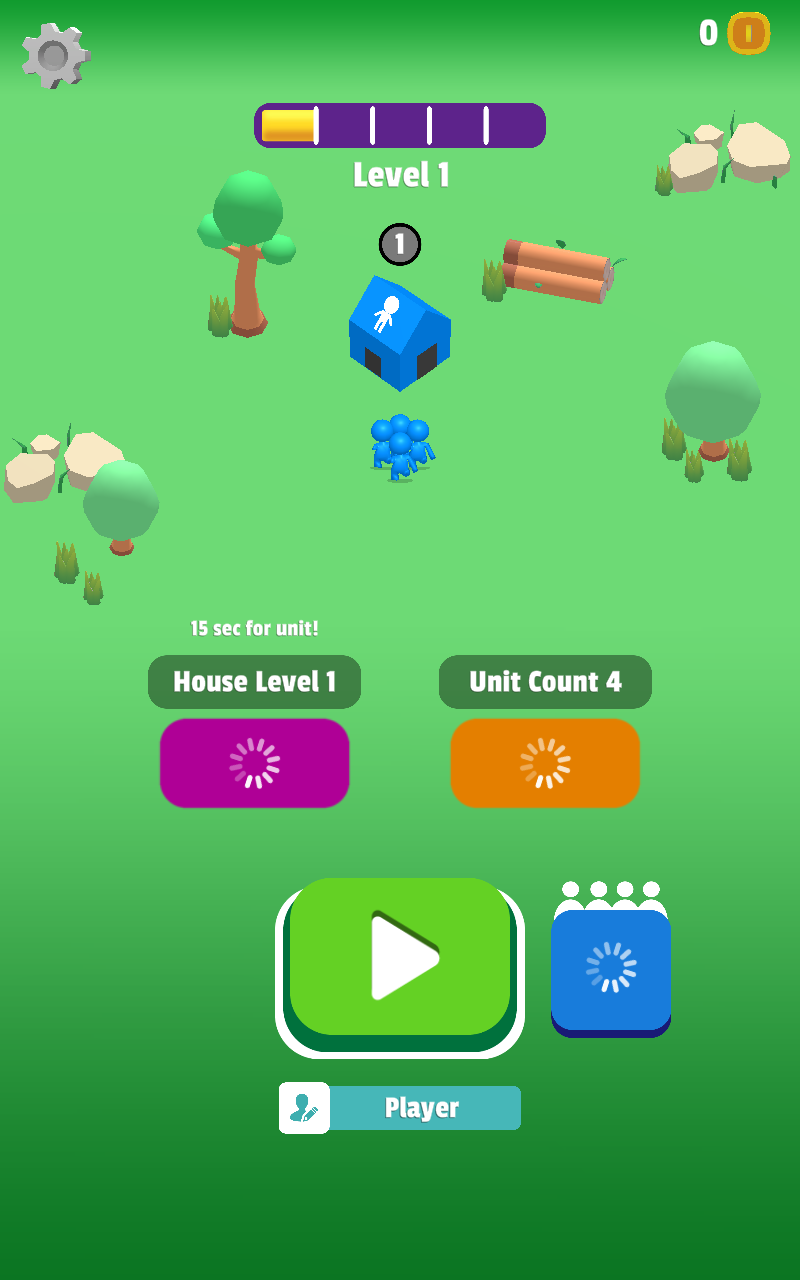
Task: Open the settings gear
Action: pyautogui.click(x=55, y=56)
